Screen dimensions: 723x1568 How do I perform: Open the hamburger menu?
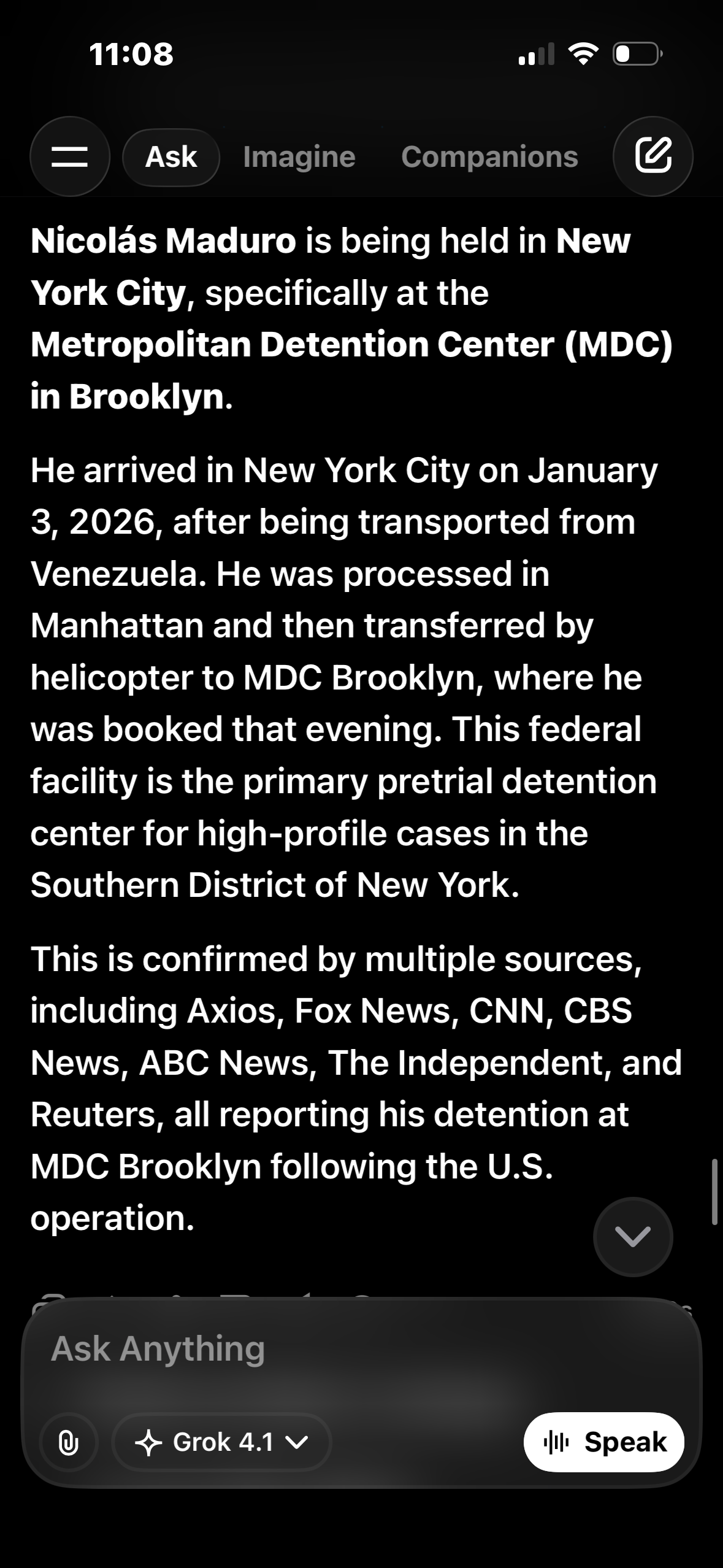(x=69, y=156)
